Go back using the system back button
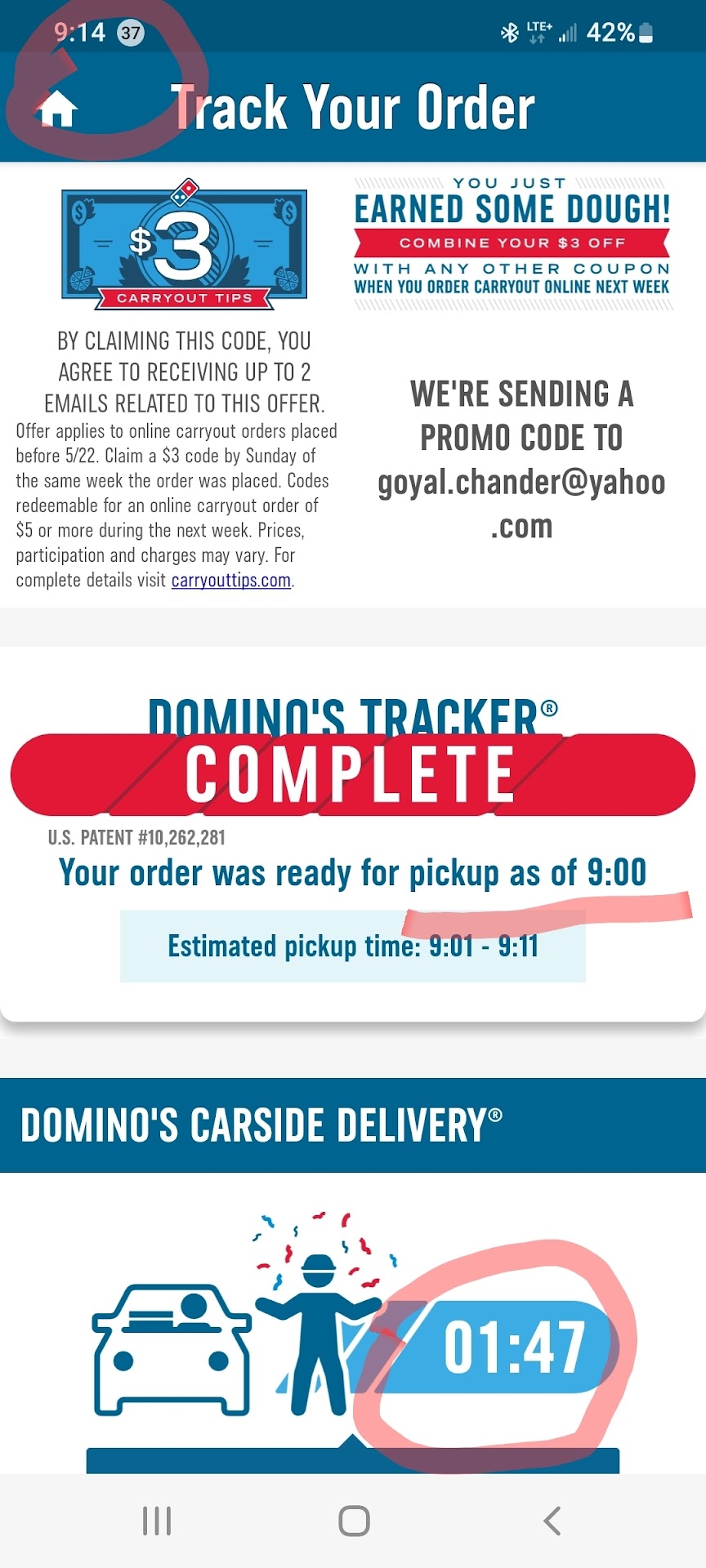706x1568 pixels. 552,1521
